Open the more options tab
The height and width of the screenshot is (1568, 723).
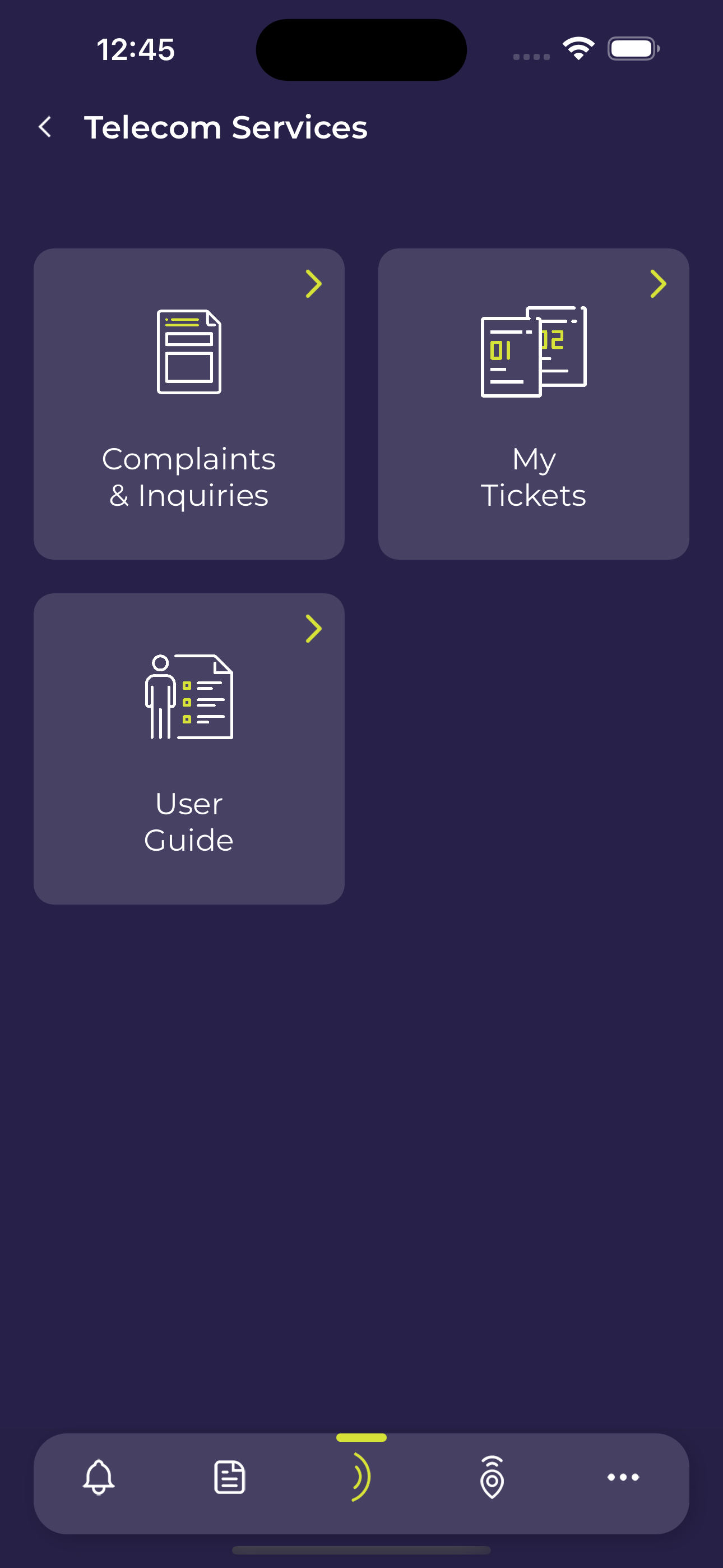pos(623,1477)
